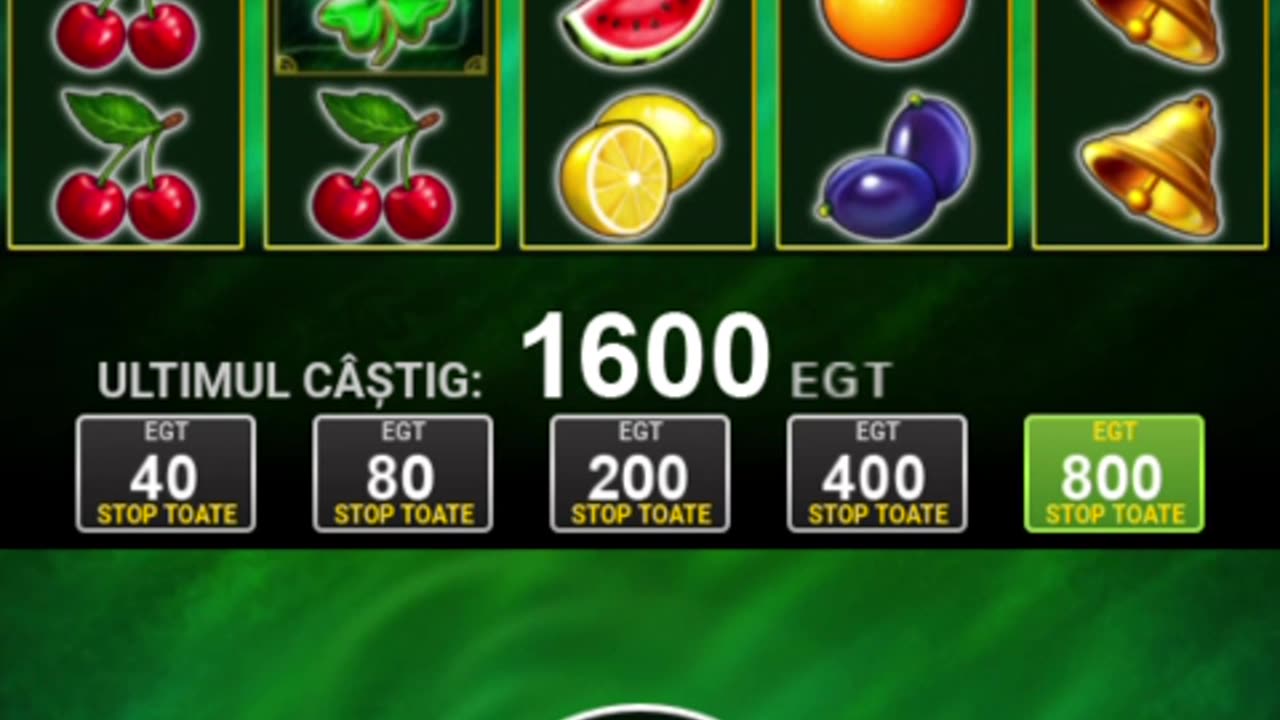
Task: Pick the 400 EGT bet option
Action: pos(877,474)
